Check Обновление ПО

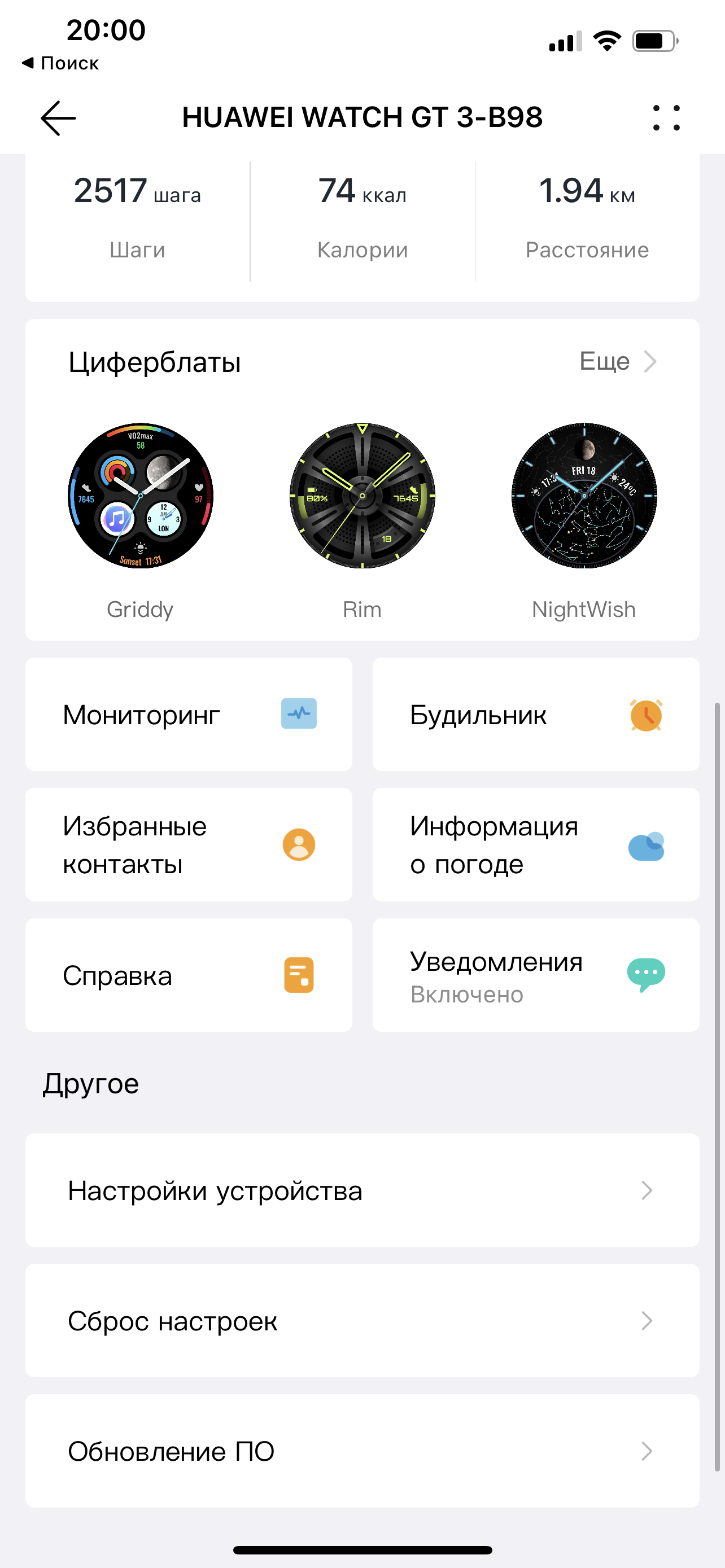[362, 1451]
